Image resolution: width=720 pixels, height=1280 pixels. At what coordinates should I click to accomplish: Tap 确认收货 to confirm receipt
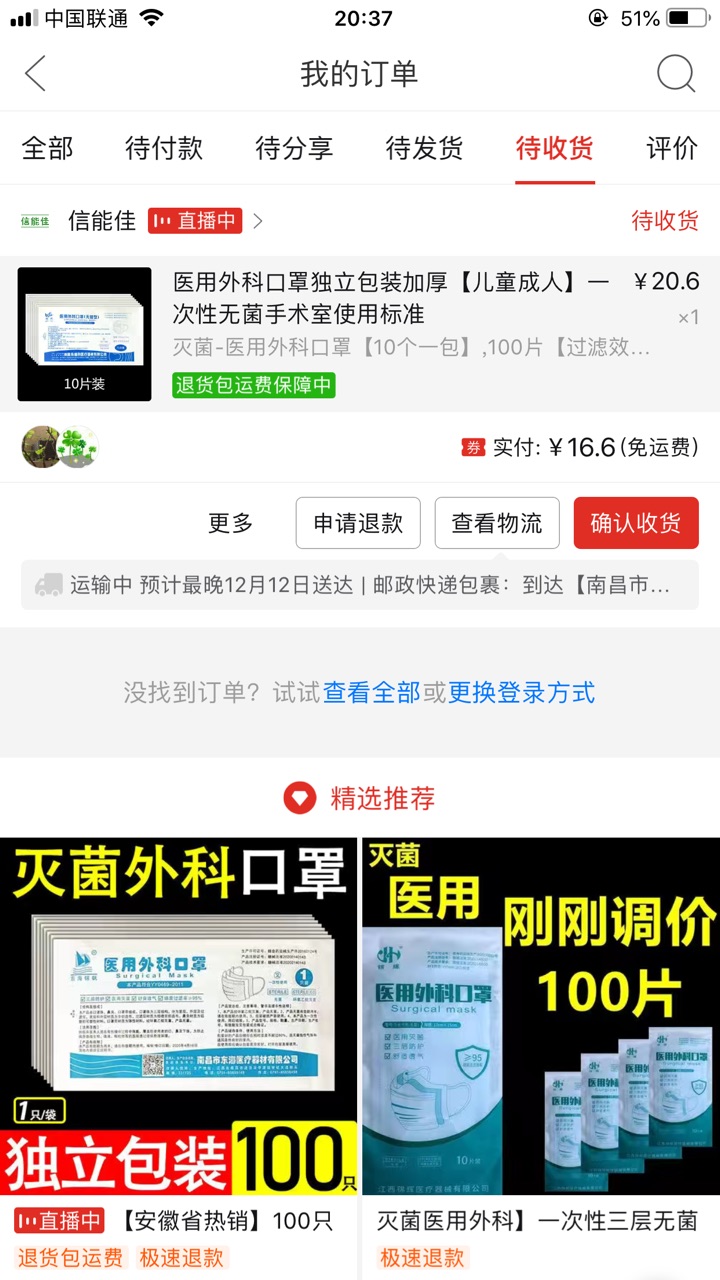point(635,523)
